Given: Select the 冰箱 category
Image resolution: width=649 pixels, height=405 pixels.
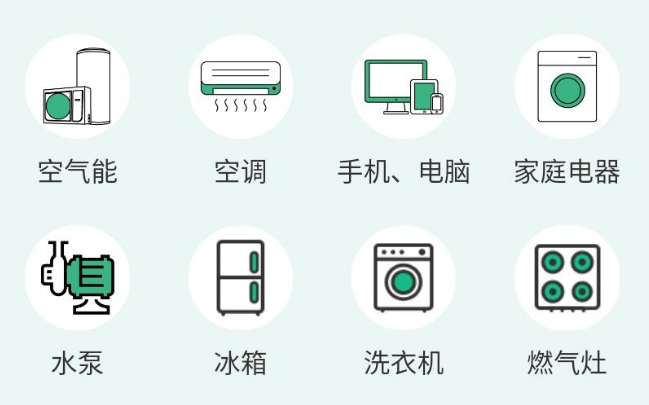Looking at the screenshot, I should (x=240, y=278).
